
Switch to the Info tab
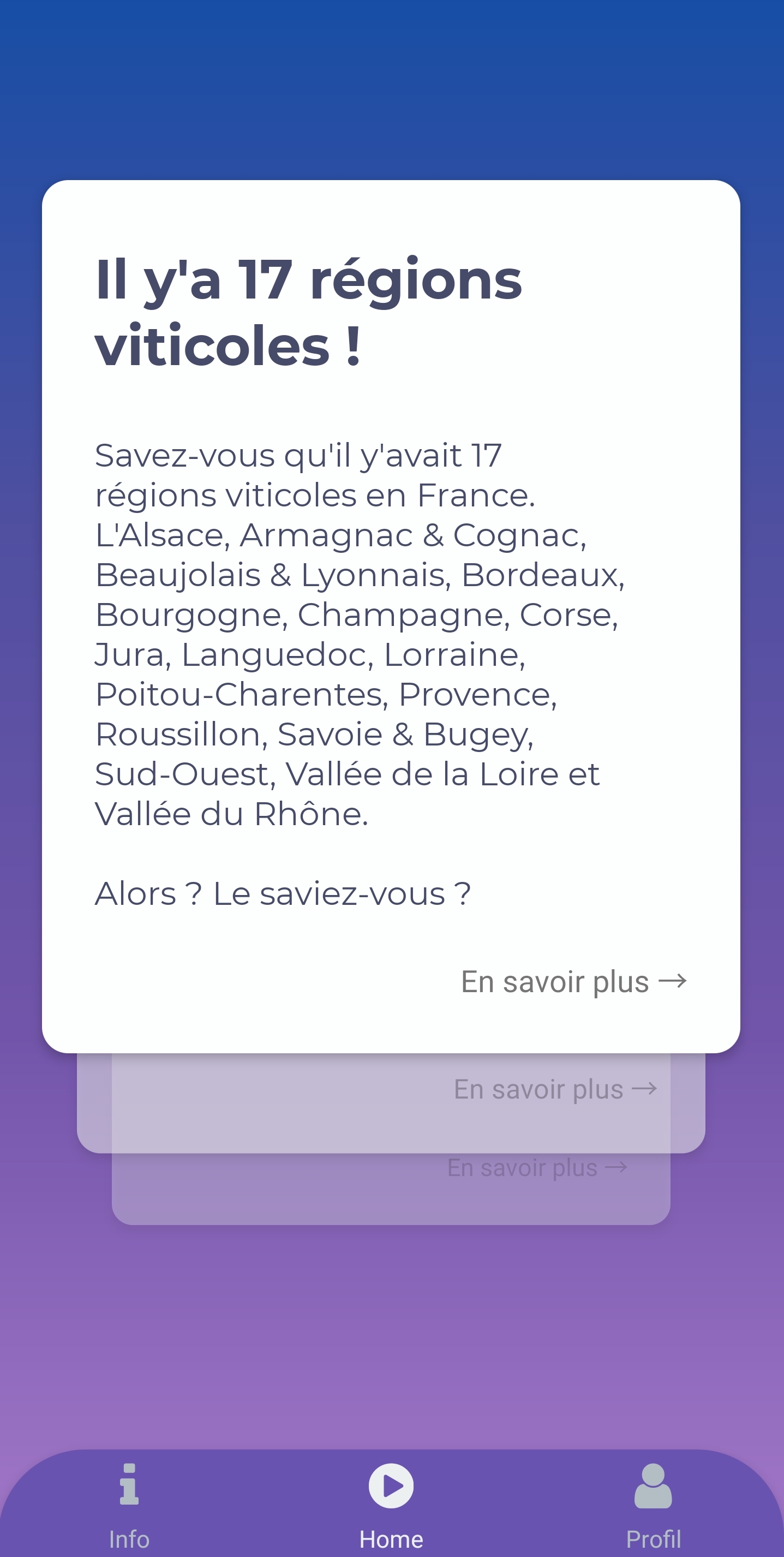click(x=129, y=1504)
